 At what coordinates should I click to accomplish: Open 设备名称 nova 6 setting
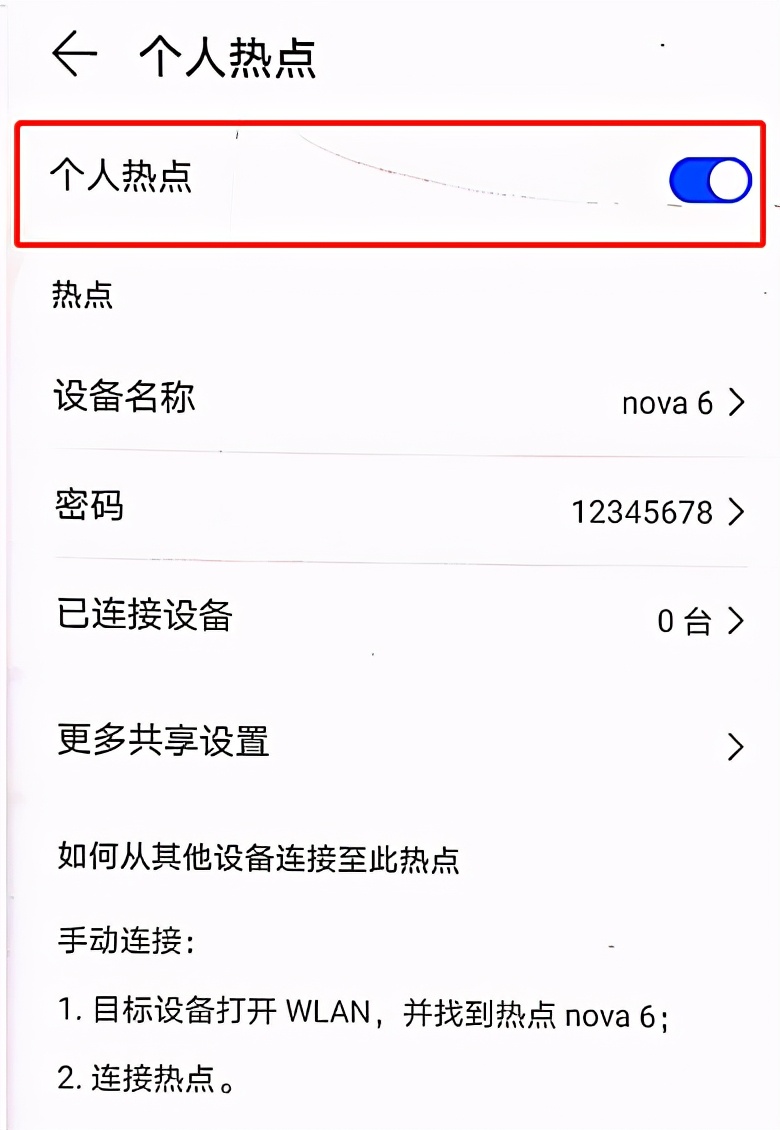point(400,401)
